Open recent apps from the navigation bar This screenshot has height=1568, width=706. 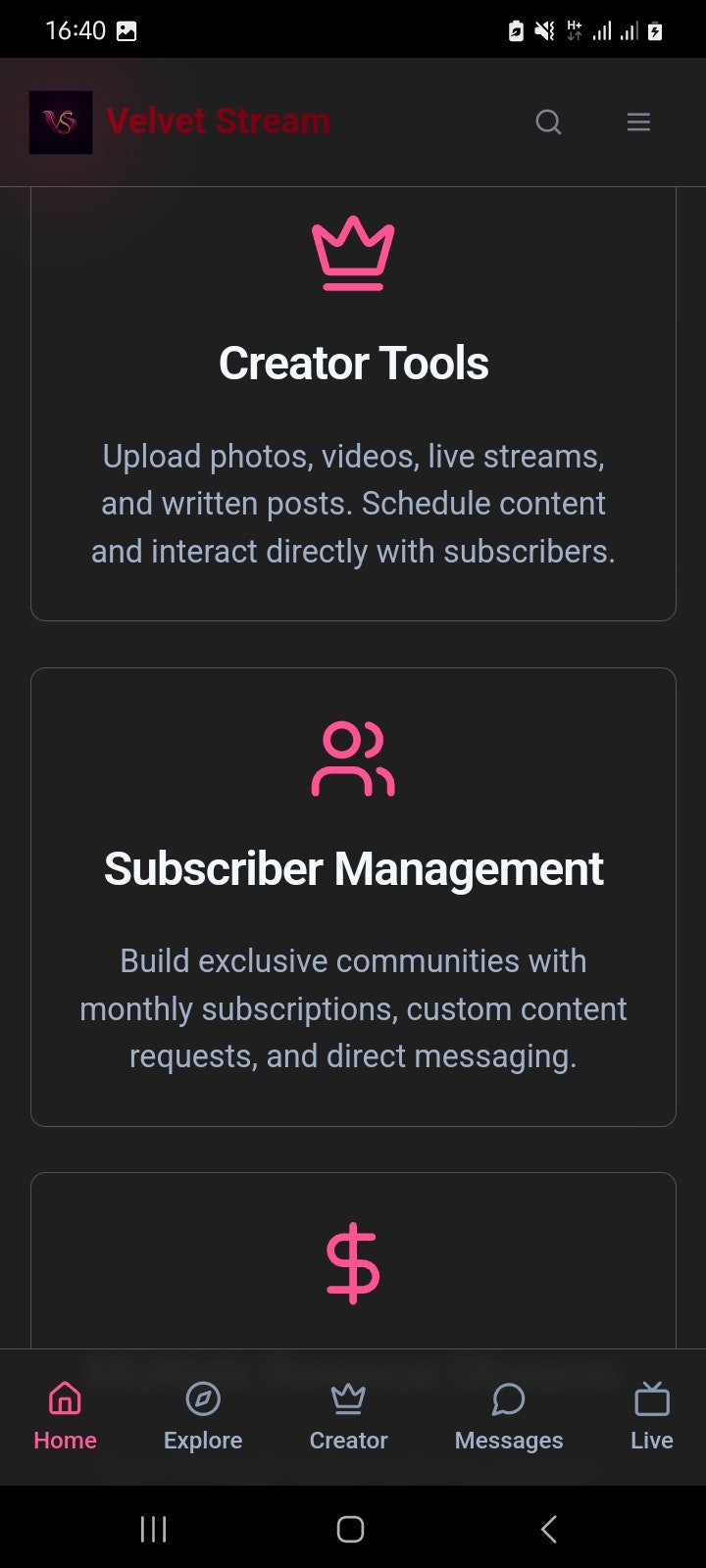pyautogui.click(x=154, y=1529)
